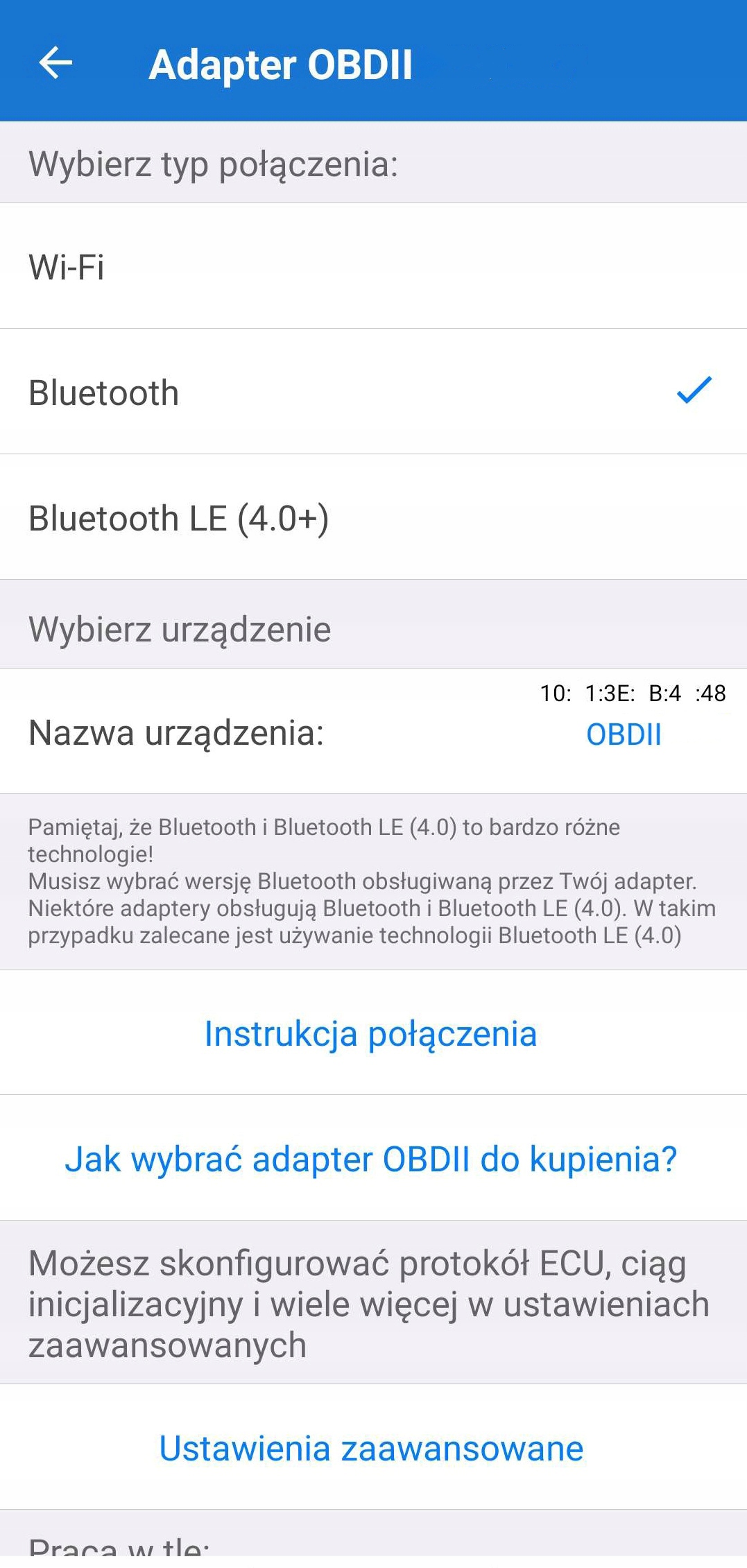This screenshot has width=747, height=1568.
Task: Choose the Bluetooth connection option
Action: tap(373, 392)
